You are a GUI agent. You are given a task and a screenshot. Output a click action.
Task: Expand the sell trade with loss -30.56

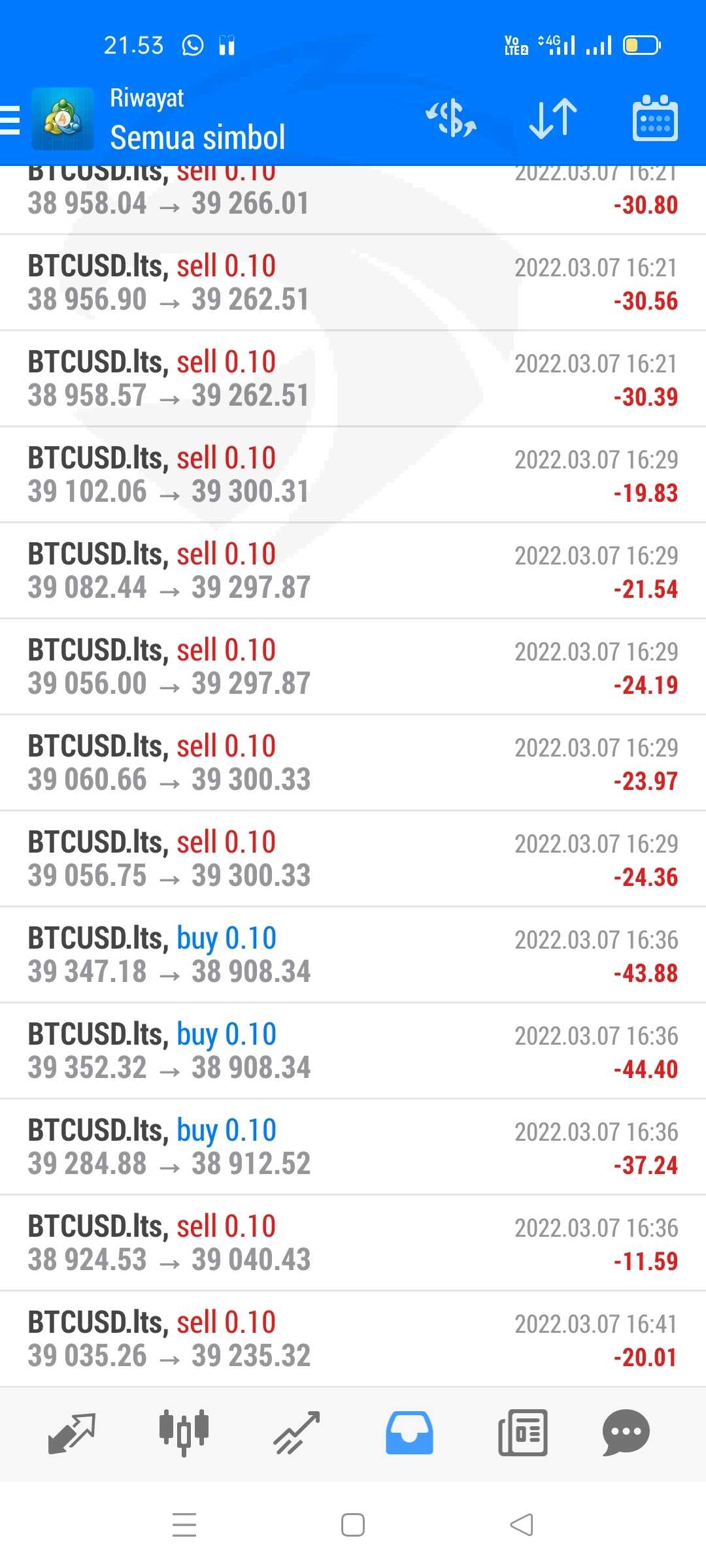(x=353, y=283)
